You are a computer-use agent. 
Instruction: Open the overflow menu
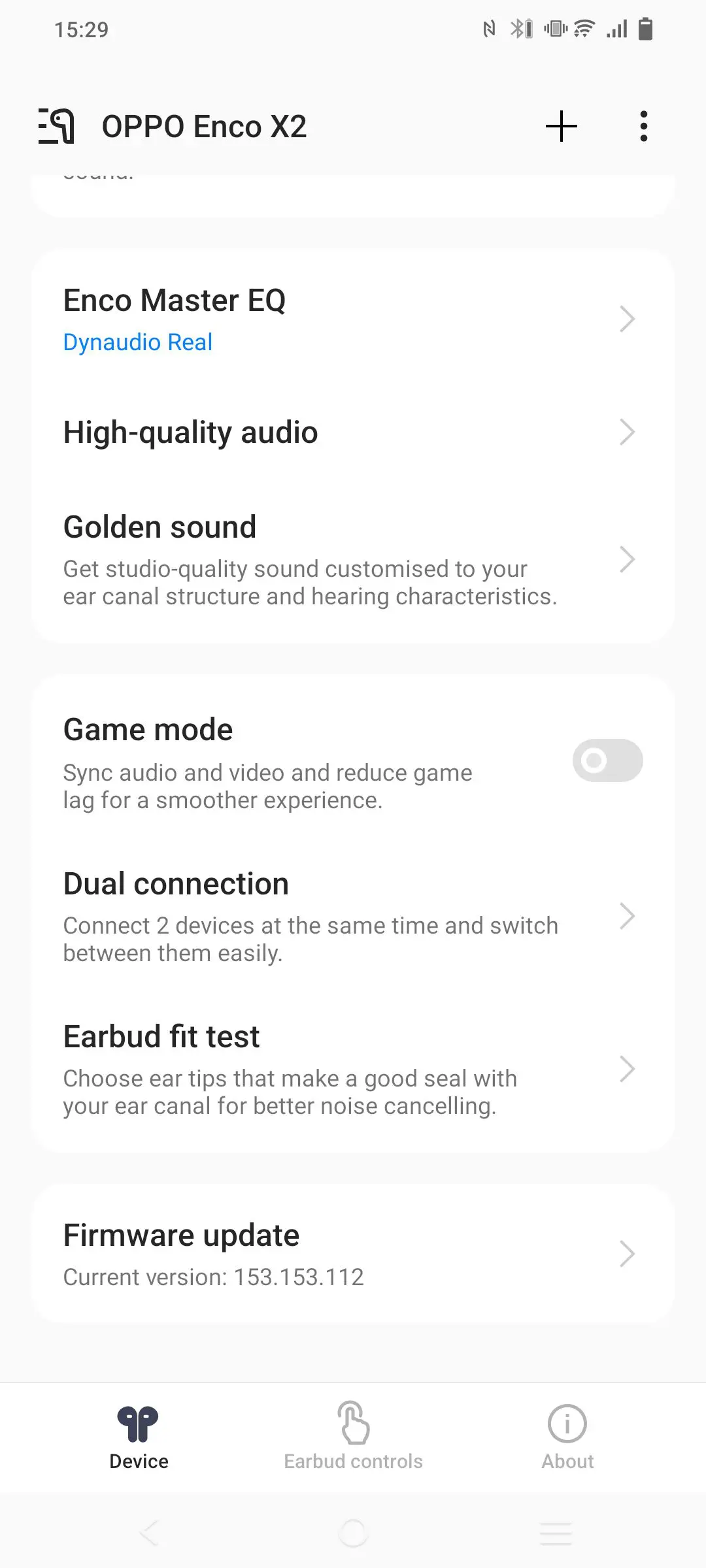click(644, 126)
